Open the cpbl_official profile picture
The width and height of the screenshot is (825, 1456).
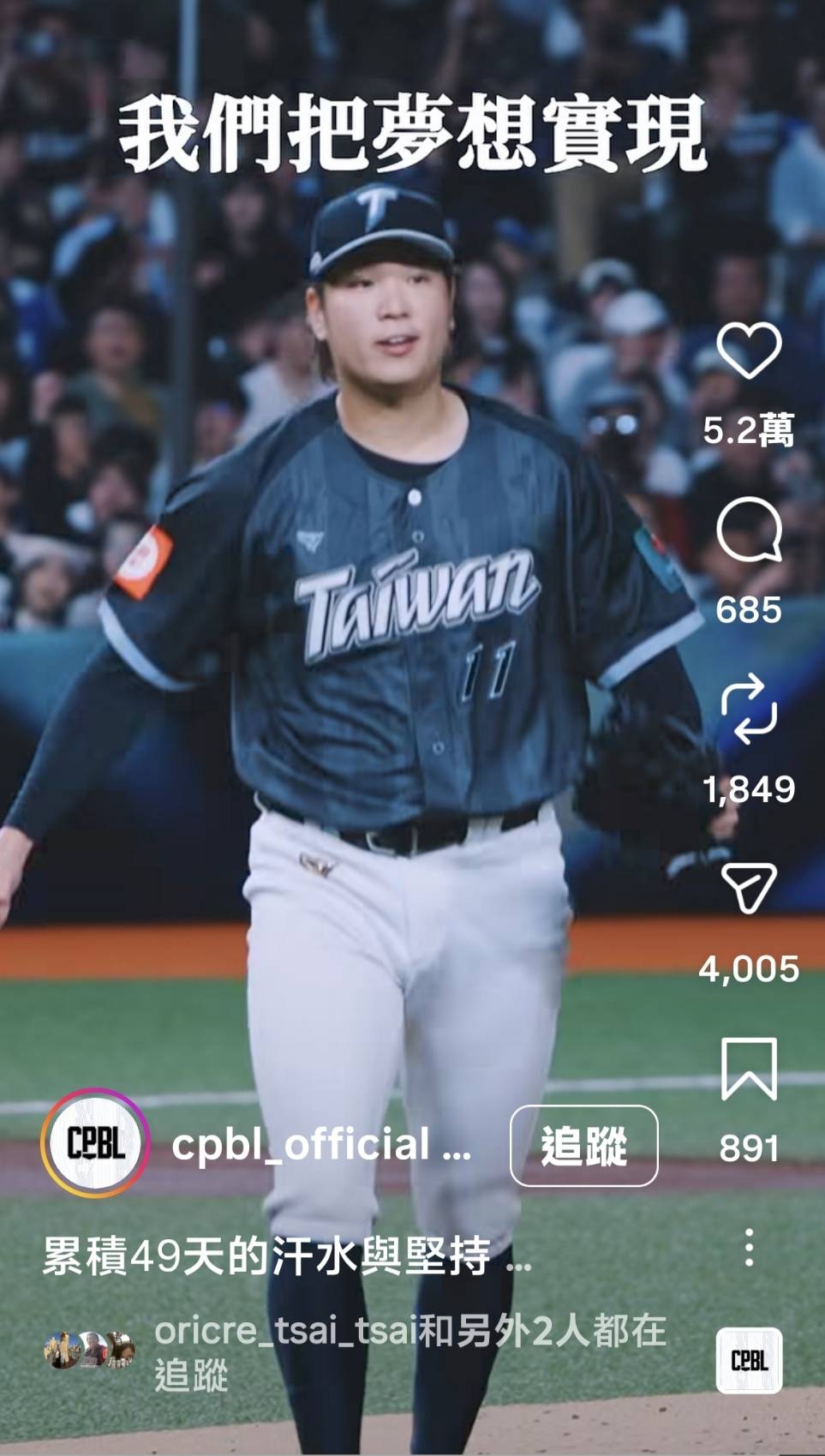pos(95,1143)
